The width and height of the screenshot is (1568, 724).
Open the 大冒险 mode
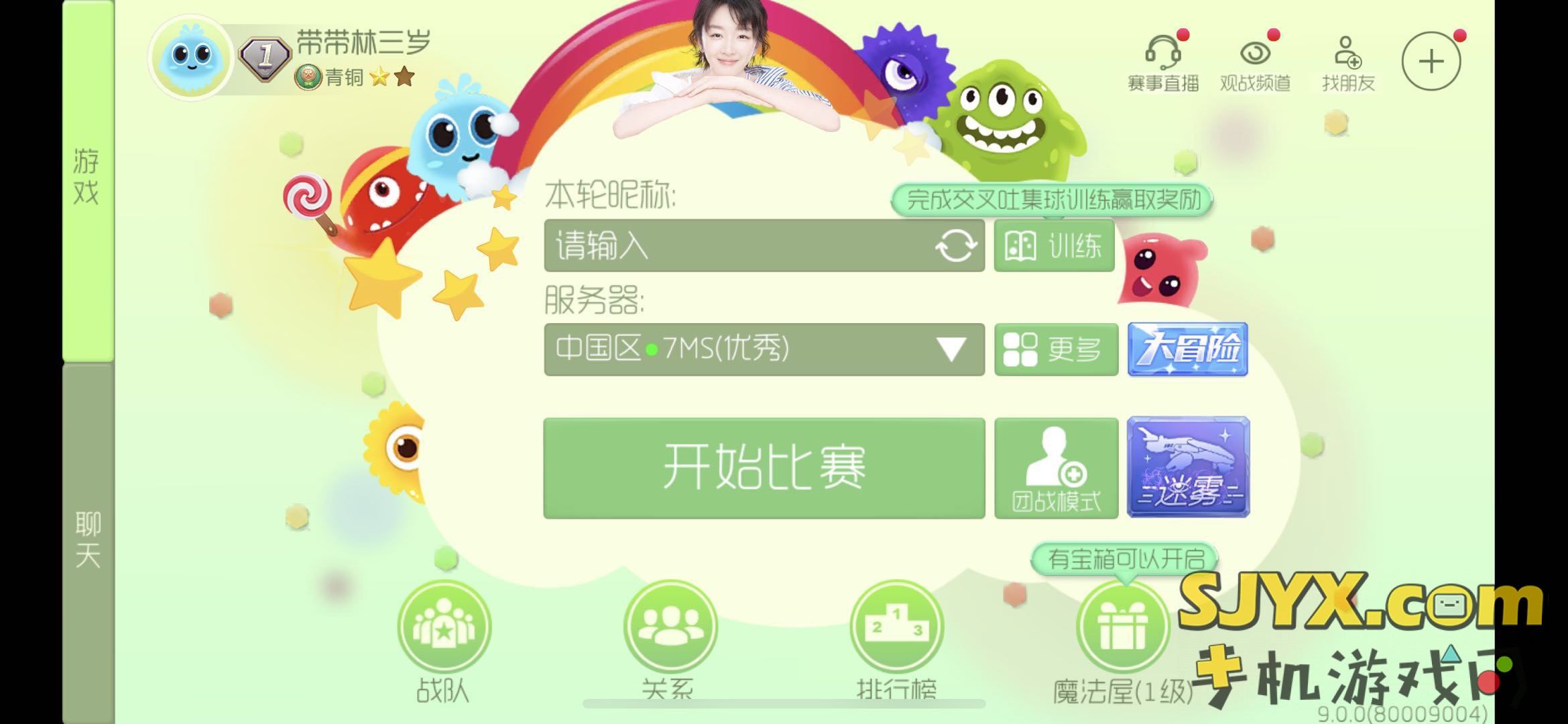1187,349
